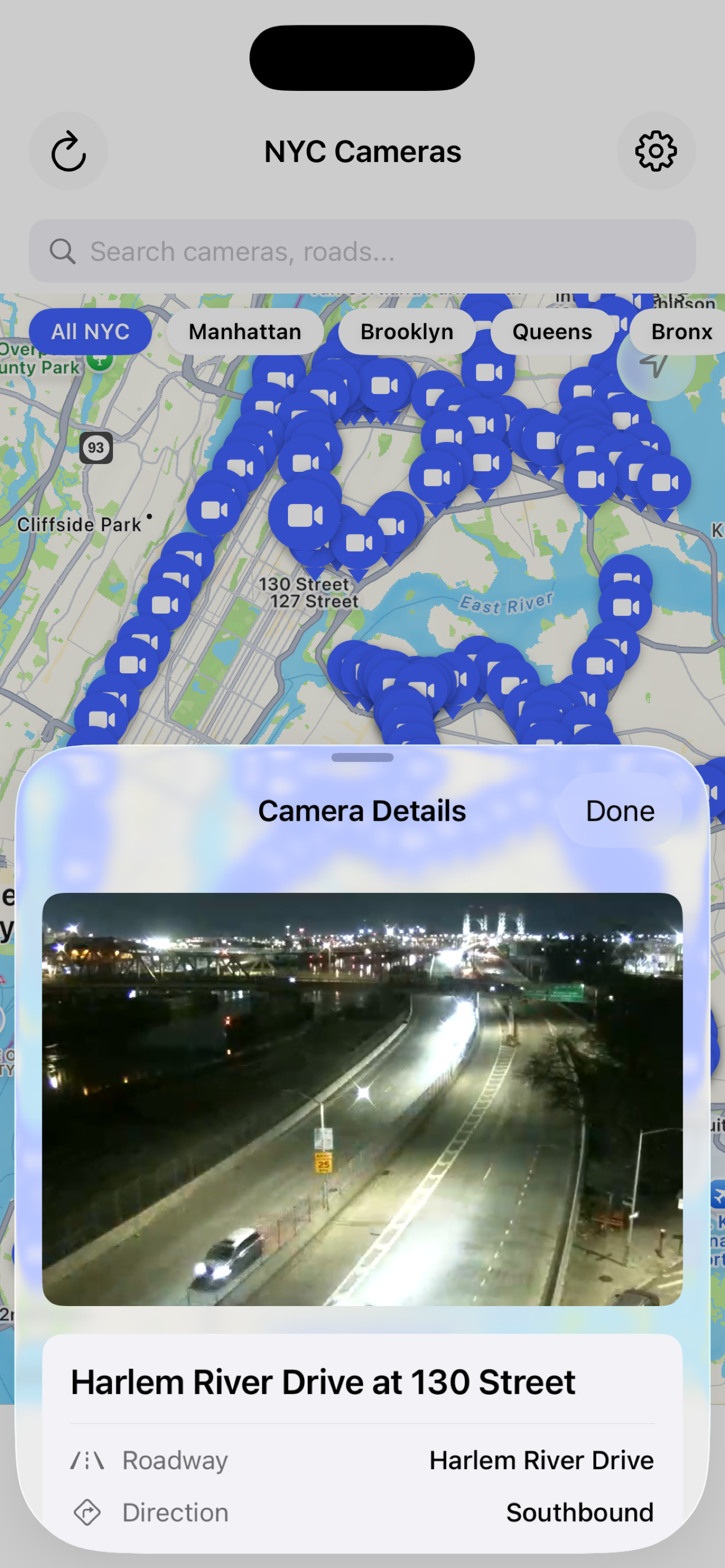The image size is (725, 1568).
Task: Filter cameras by Manhattan
Action: pos(244,332)
